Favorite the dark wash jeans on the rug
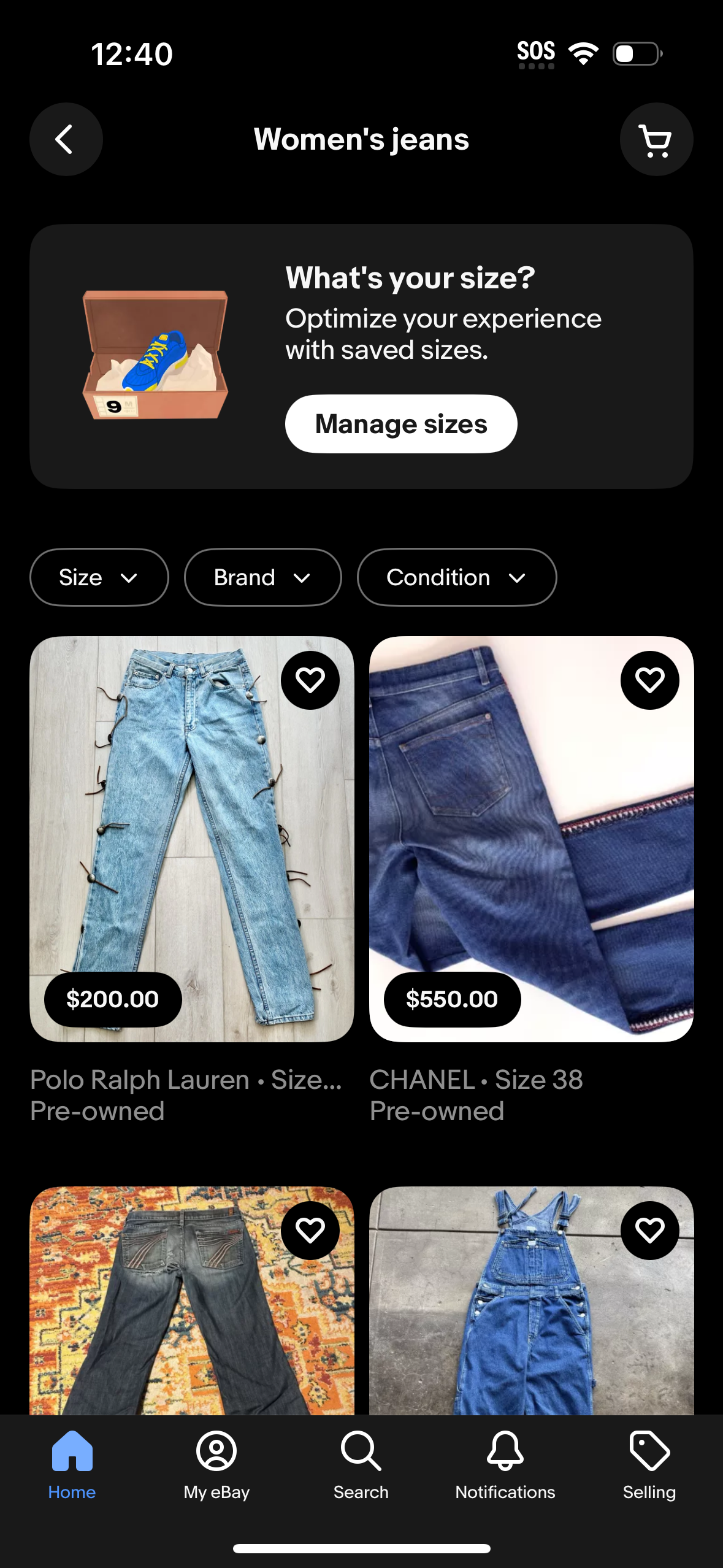This screenshot has height=1568, width=723. [310, 1231]
